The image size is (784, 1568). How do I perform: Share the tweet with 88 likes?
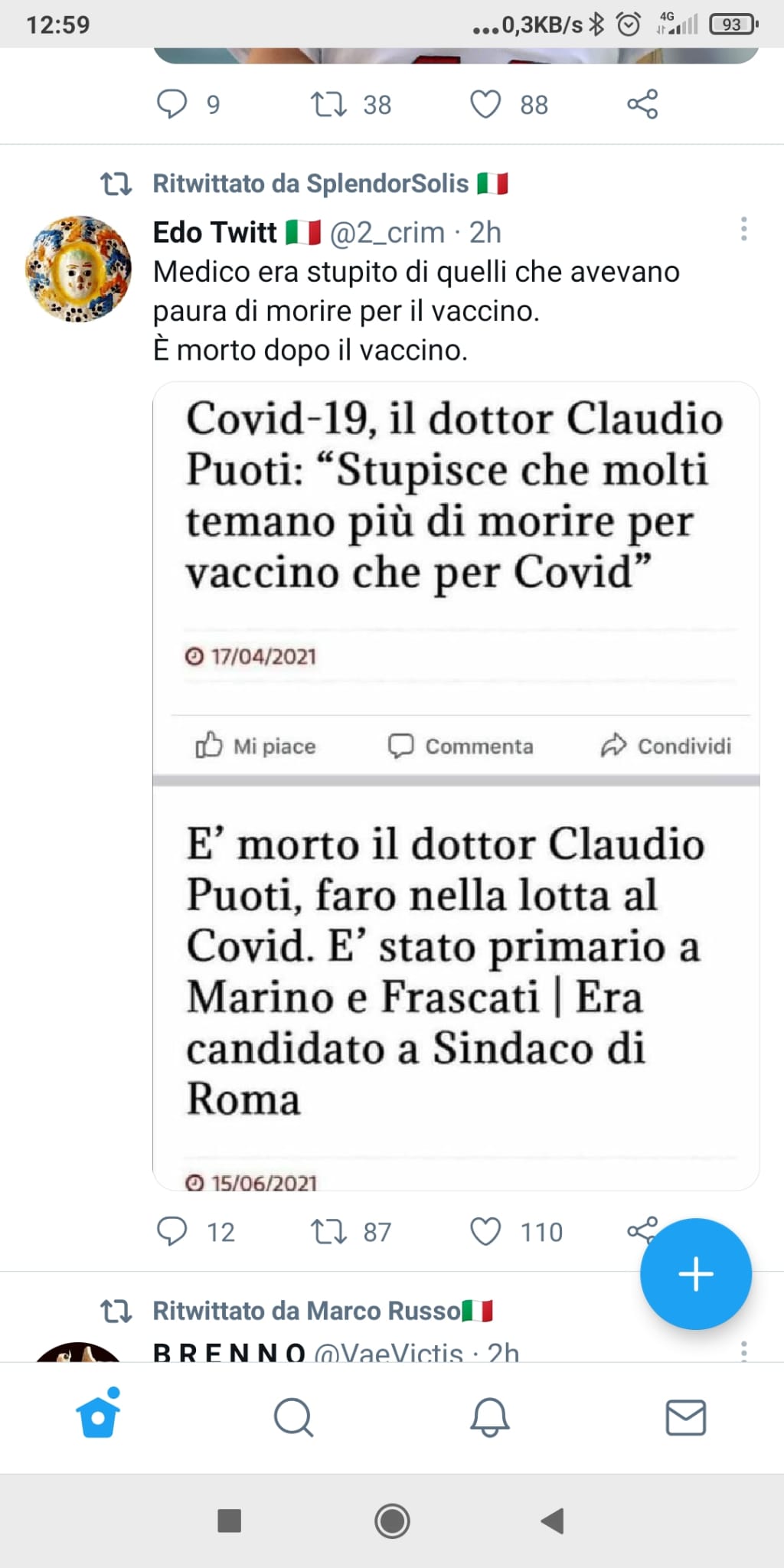(642, 104)
